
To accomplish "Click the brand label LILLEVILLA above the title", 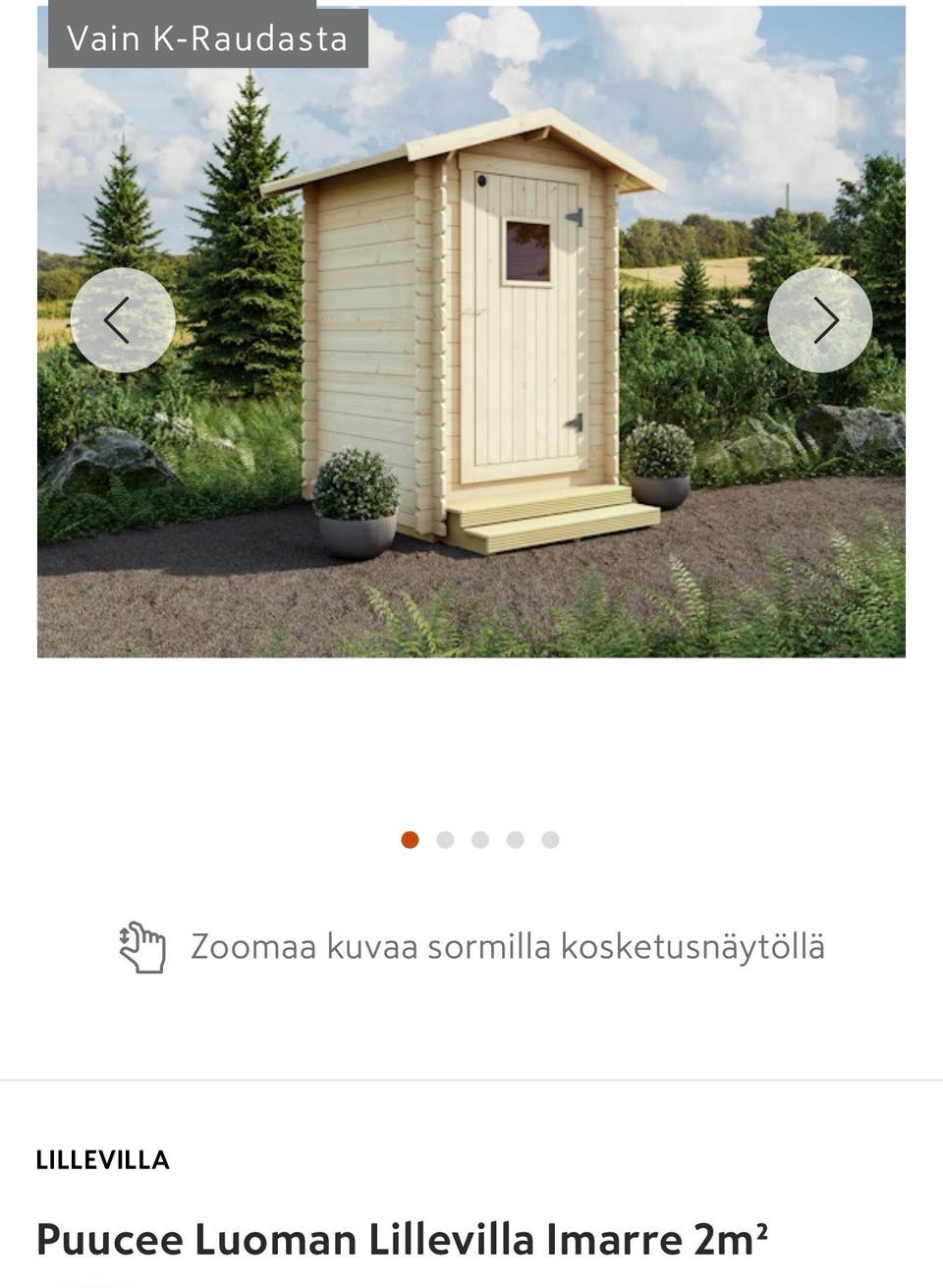I will tap(102, 1160).
